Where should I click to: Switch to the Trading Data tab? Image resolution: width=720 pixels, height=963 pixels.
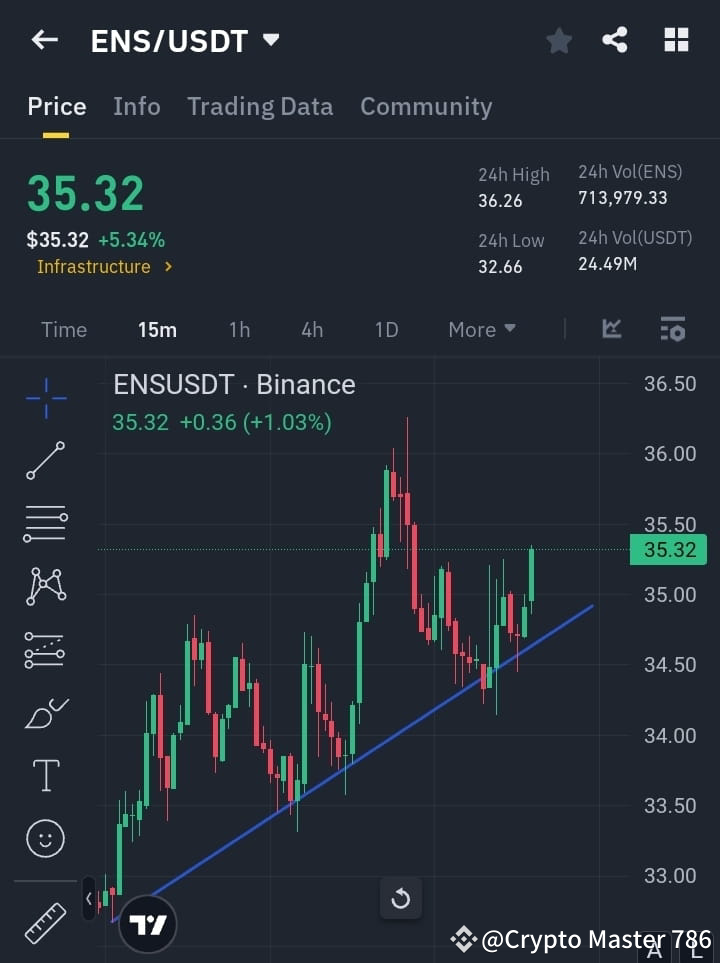(260, 106)
